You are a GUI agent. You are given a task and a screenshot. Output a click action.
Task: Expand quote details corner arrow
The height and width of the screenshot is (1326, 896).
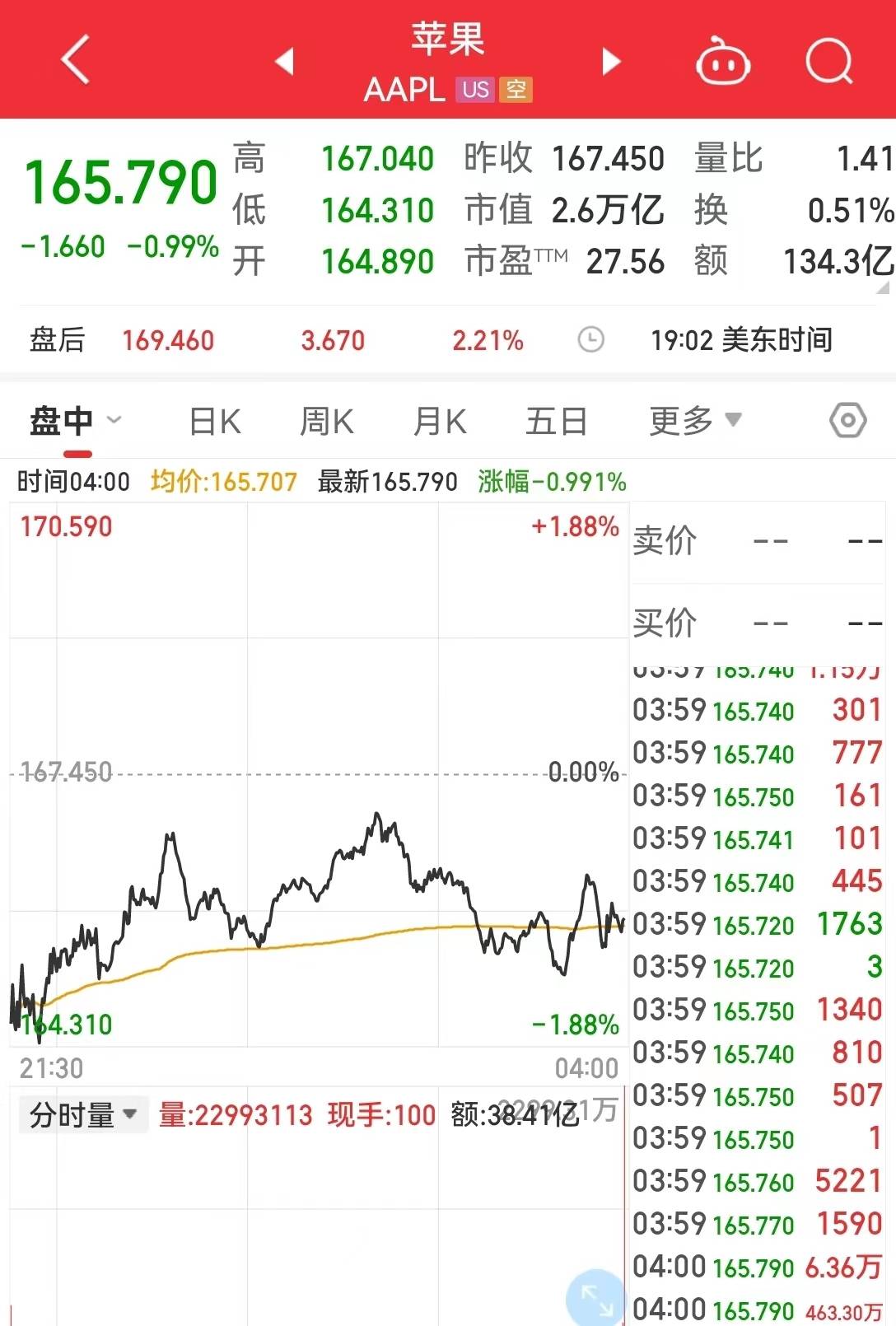point(883,287)
